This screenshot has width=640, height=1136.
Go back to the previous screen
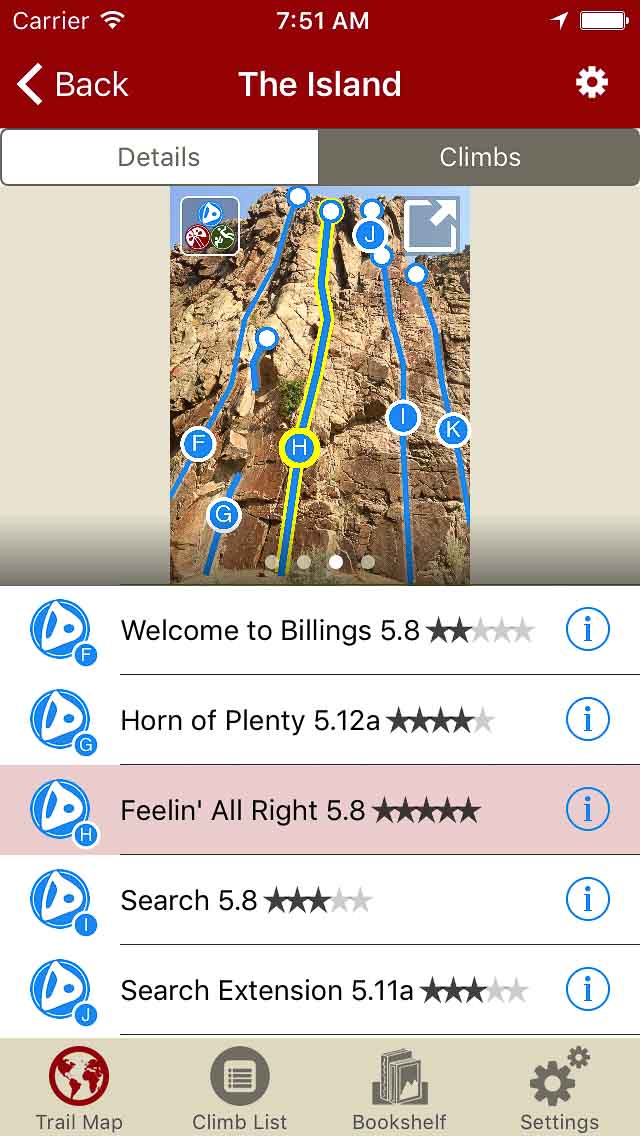click(x=72, y=84)
